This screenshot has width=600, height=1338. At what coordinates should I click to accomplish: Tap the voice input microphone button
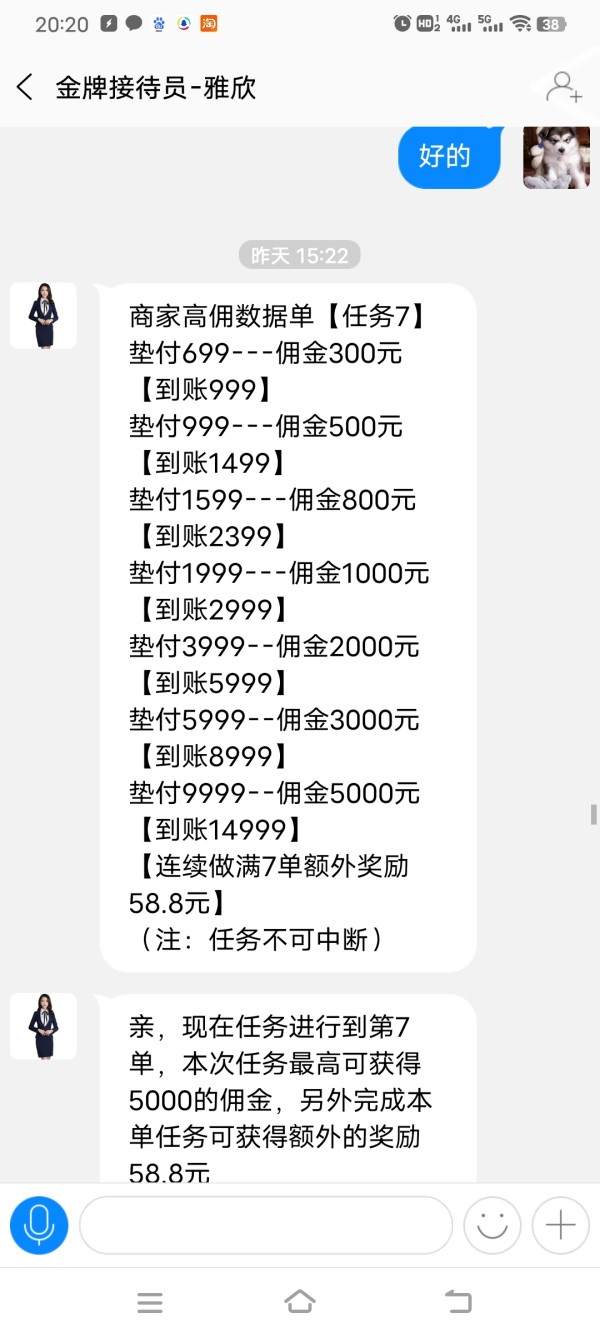pos(39,1225)
